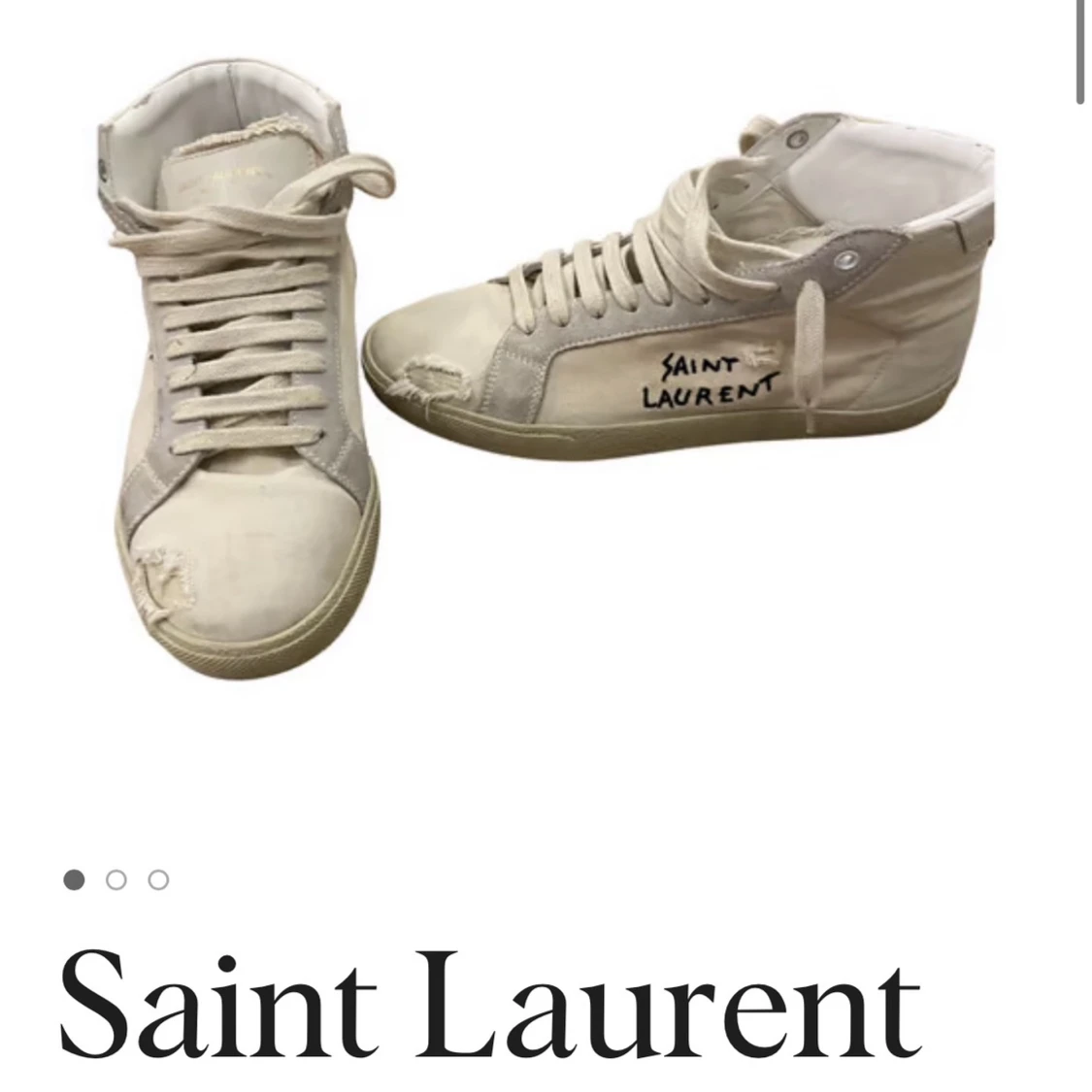Select the third photo indicator dot
The height and width of the screenshot is (1092, 1092).
pos(158,880)
